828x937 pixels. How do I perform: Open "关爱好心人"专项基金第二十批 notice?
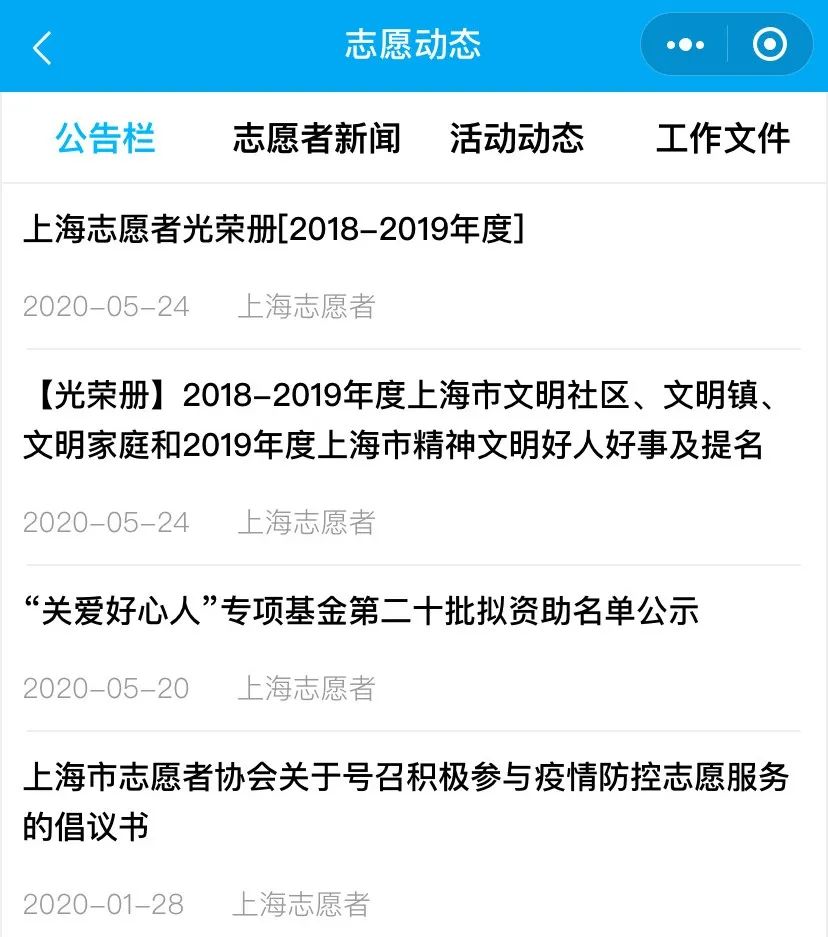(x=414, y=648)
